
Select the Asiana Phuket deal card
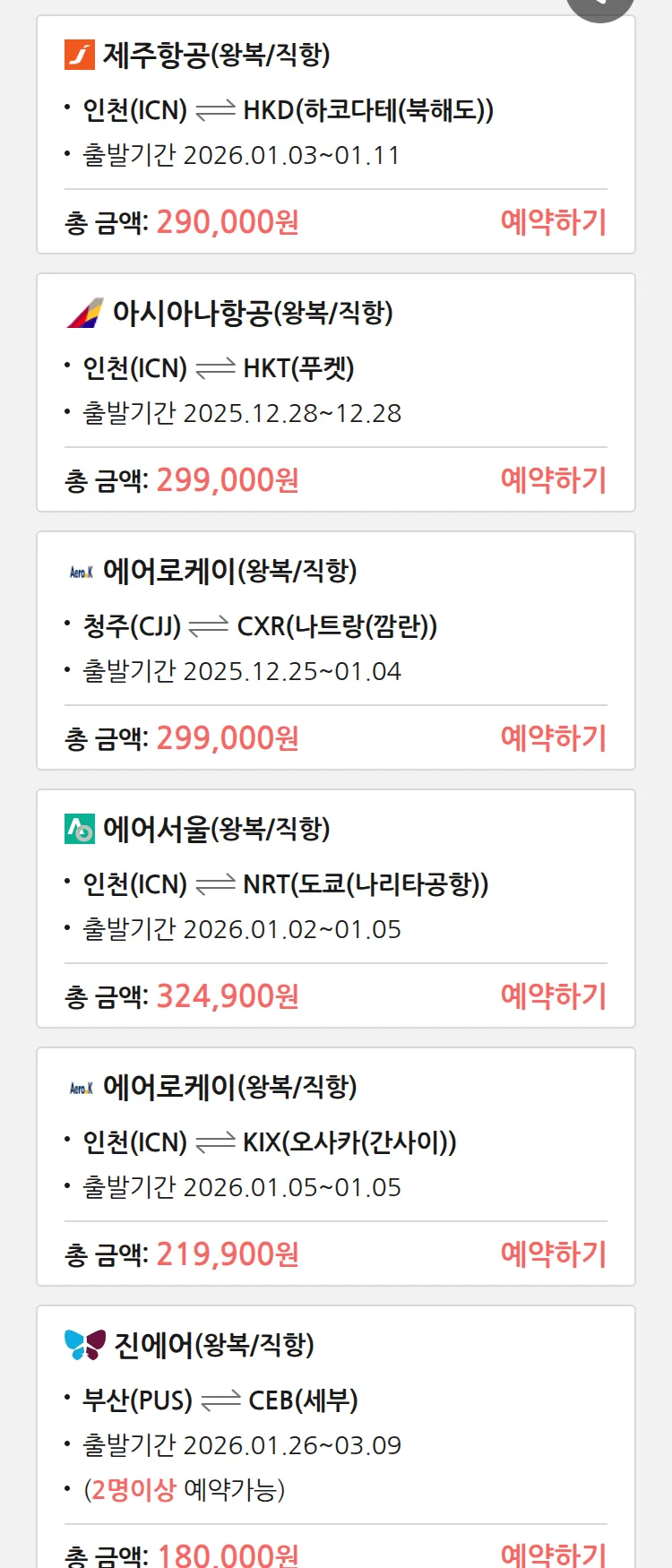click(336, 391)
